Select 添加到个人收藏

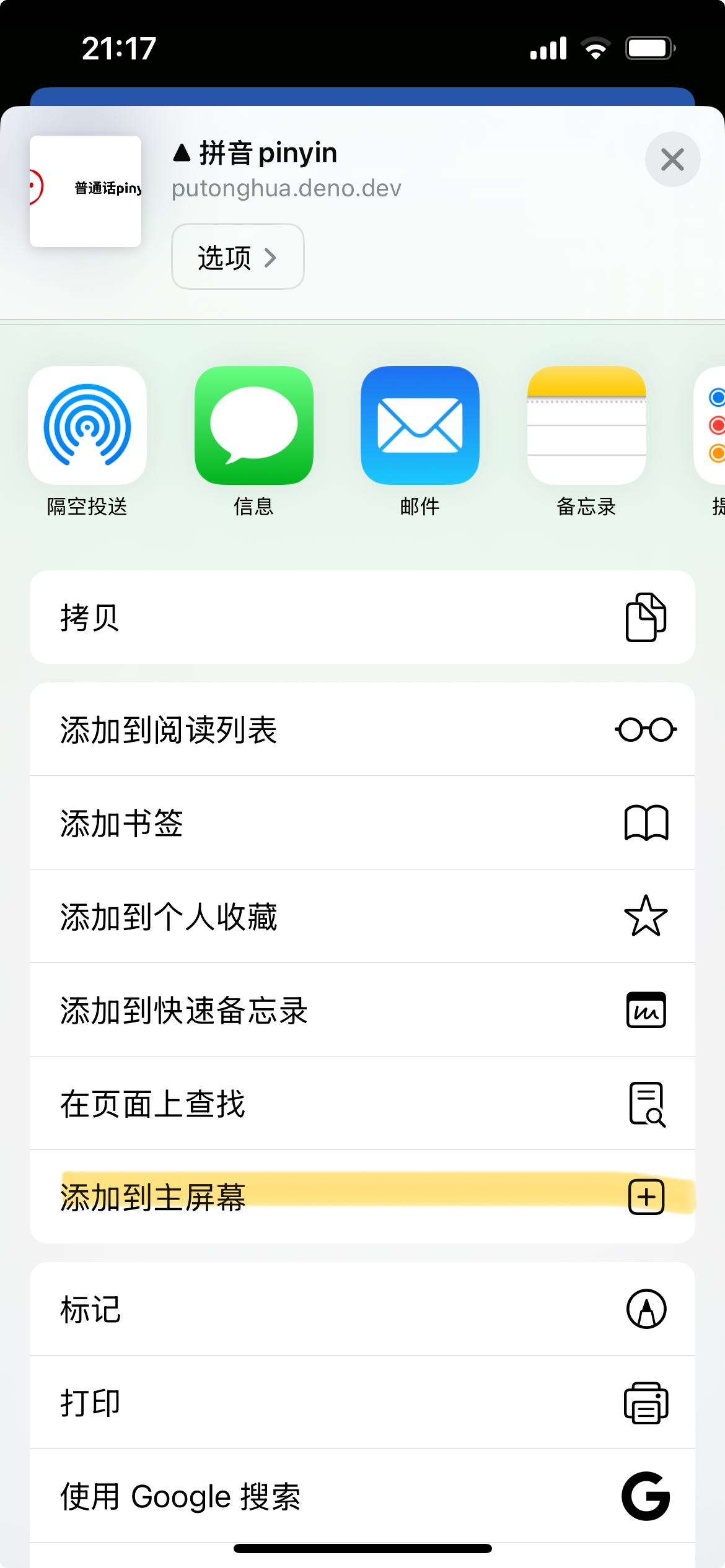(362, 917)
